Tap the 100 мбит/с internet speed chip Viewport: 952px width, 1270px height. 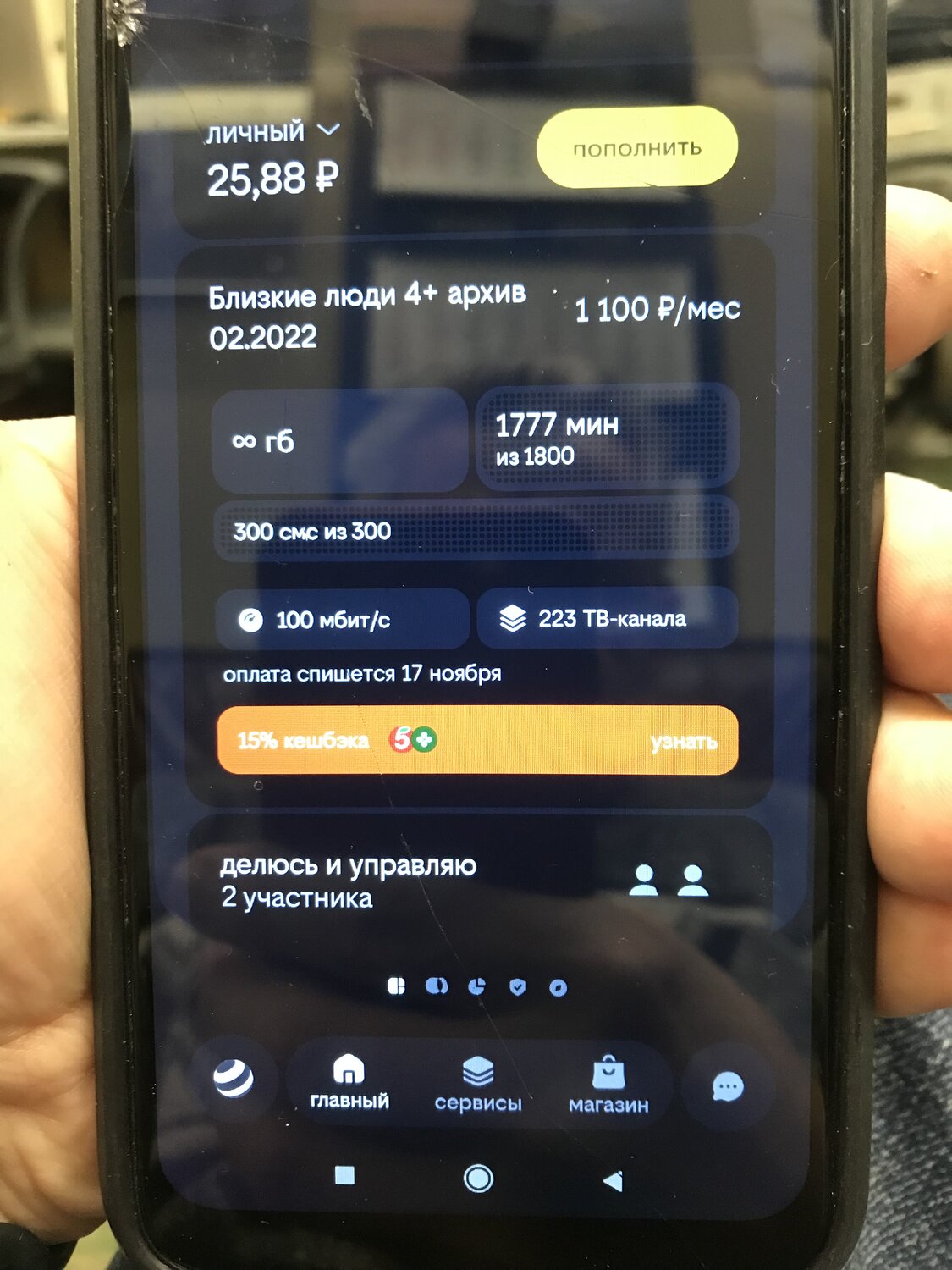[341, 620]
